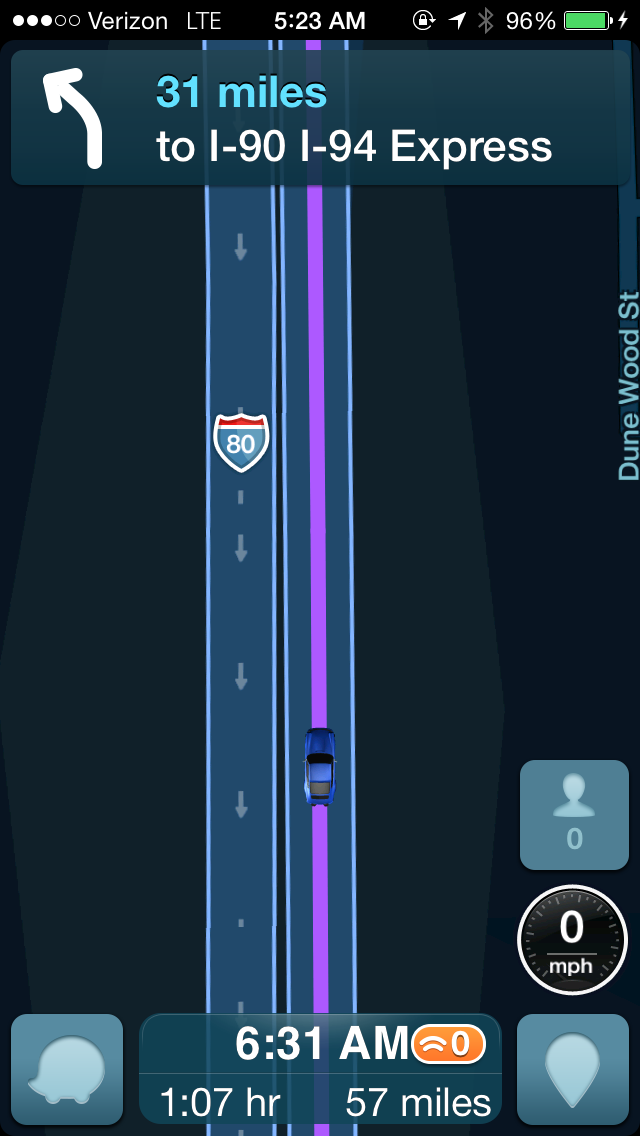
Task: Open the report pin button
Action: [x=573, y=1069]
